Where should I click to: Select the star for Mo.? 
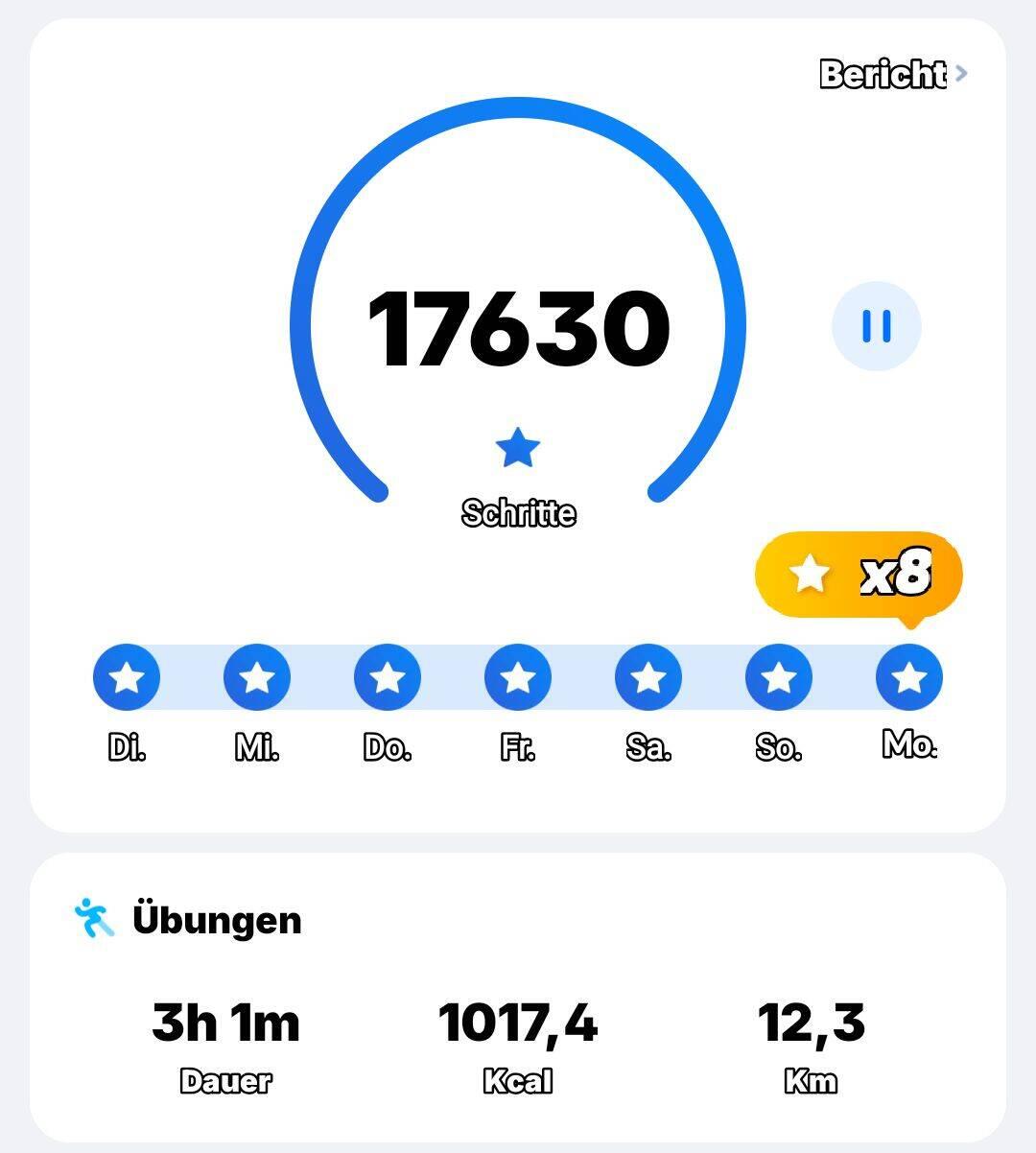tap(908, 678)
